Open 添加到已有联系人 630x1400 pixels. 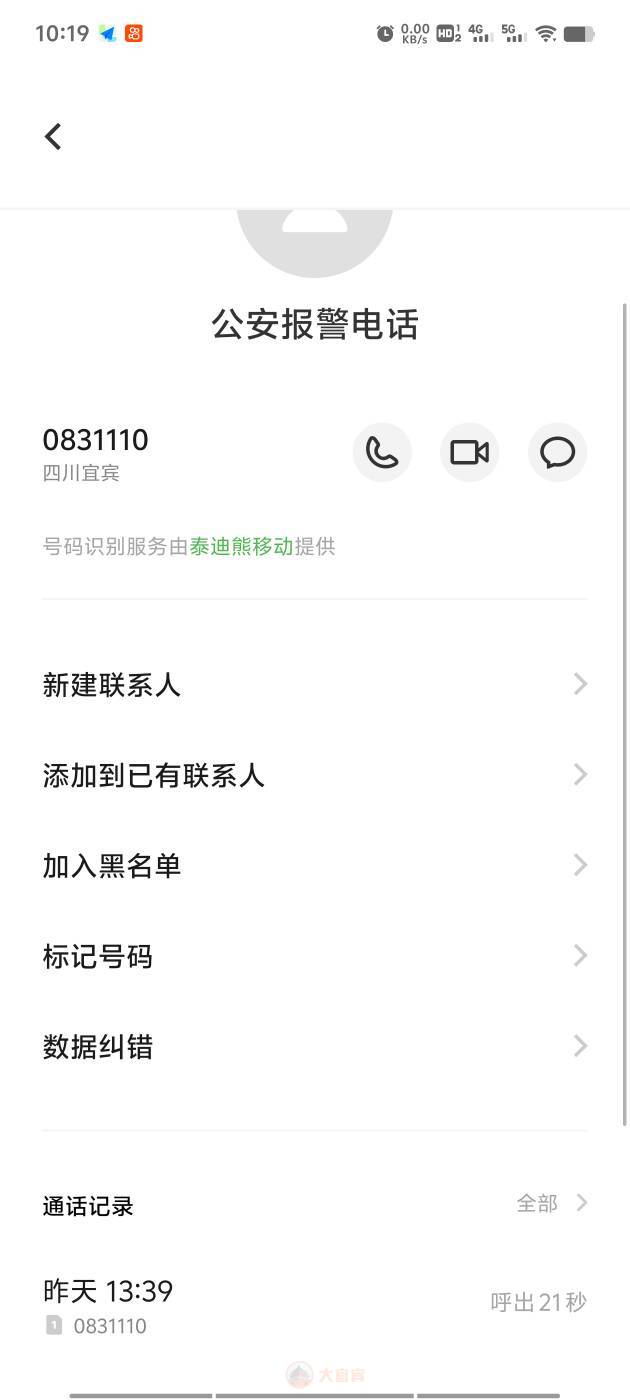(315, 775)
